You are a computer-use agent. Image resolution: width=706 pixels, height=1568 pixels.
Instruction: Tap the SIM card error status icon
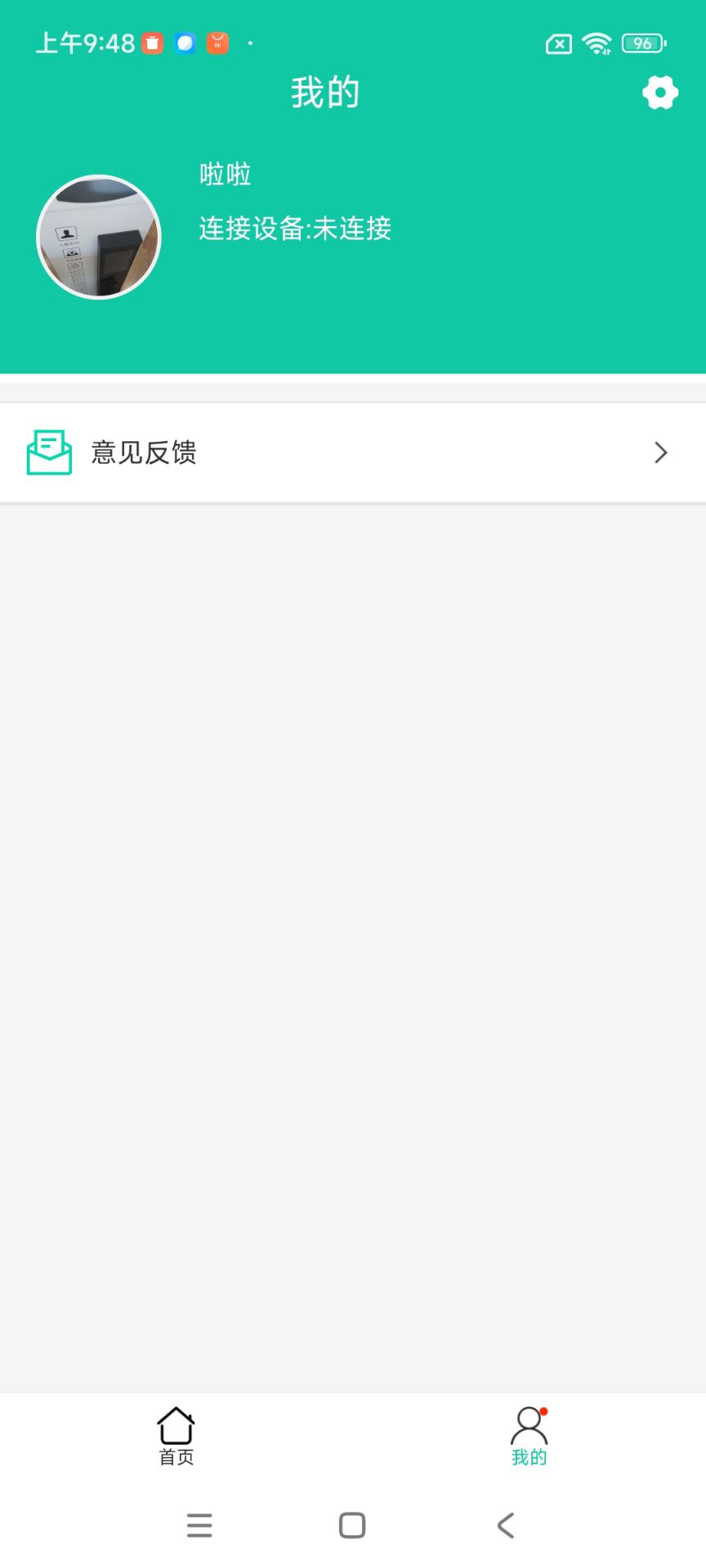(x=557, y=44)
